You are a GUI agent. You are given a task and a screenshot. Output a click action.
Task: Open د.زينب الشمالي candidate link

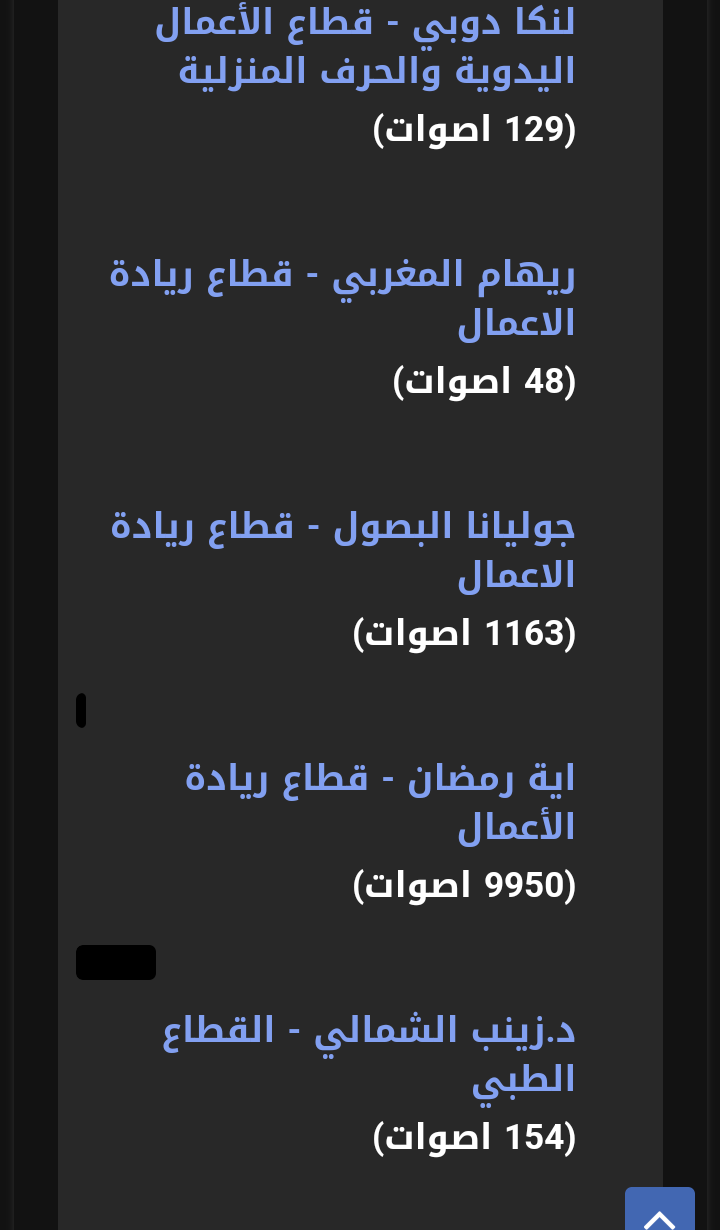[x=369, y=1054]
